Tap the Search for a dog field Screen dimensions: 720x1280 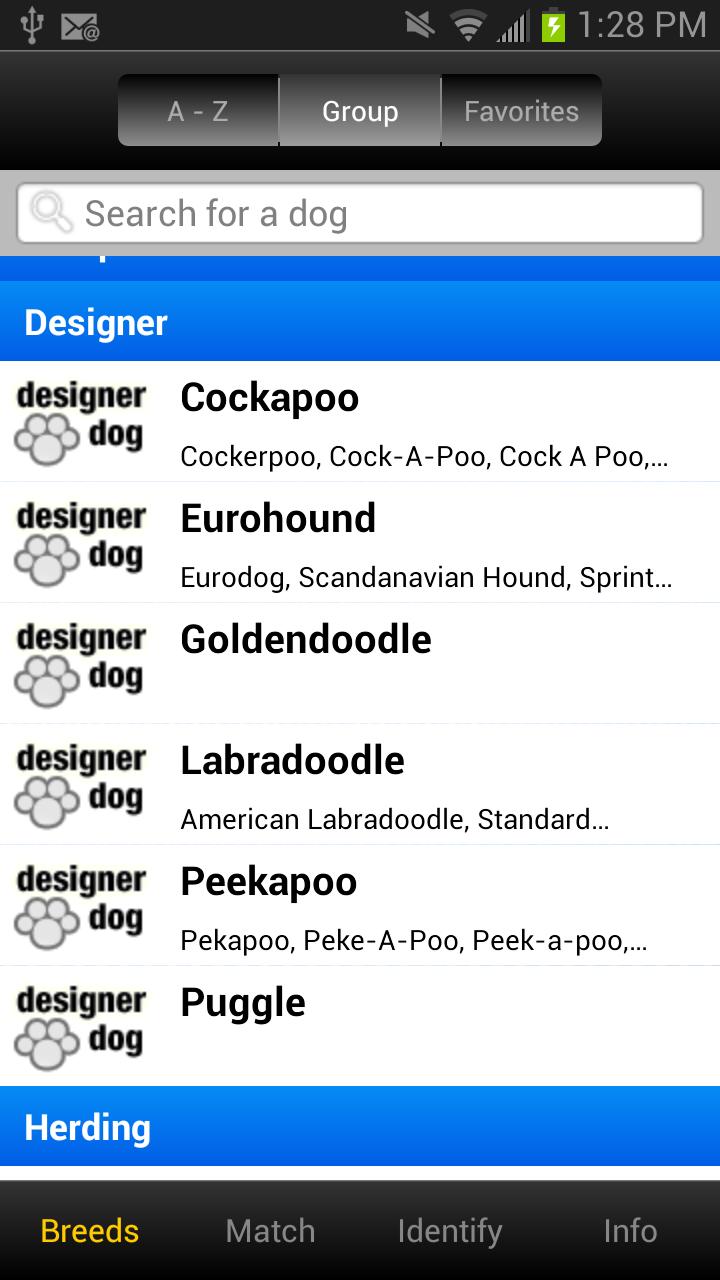tap(360, 214)
